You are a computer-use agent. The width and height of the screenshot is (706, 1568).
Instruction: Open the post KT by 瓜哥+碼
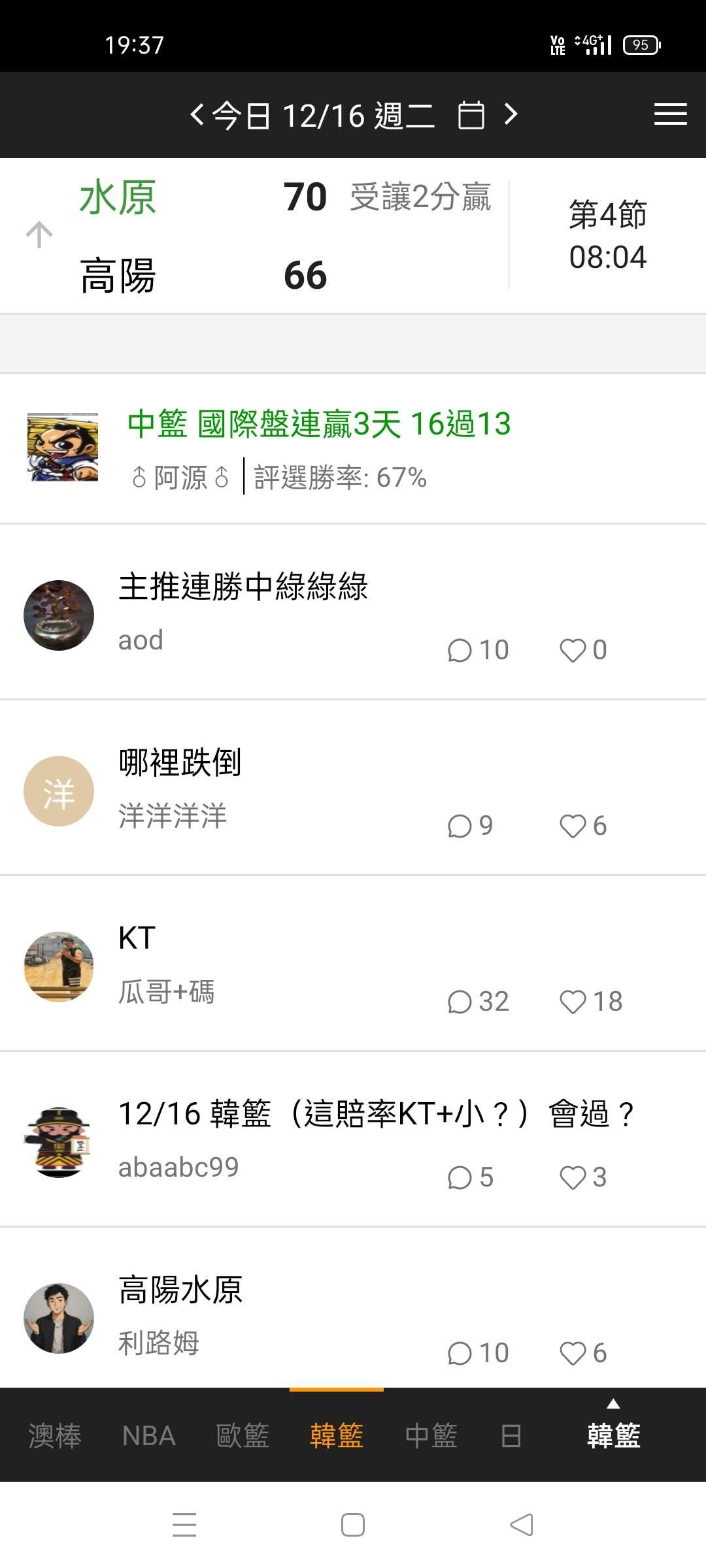pos(137,938)
